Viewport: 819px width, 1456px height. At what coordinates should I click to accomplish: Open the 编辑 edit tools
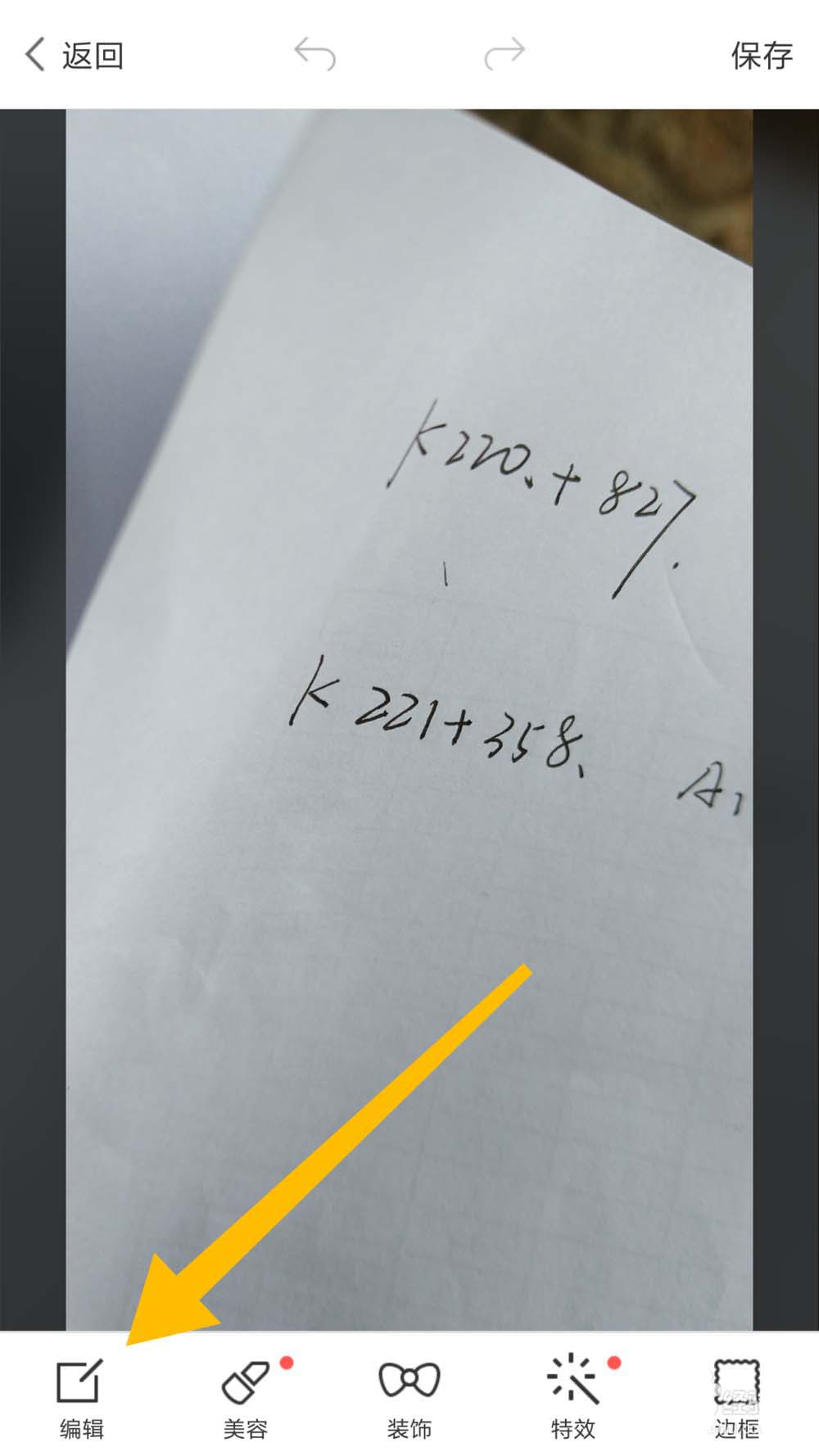coord(81,1397)
